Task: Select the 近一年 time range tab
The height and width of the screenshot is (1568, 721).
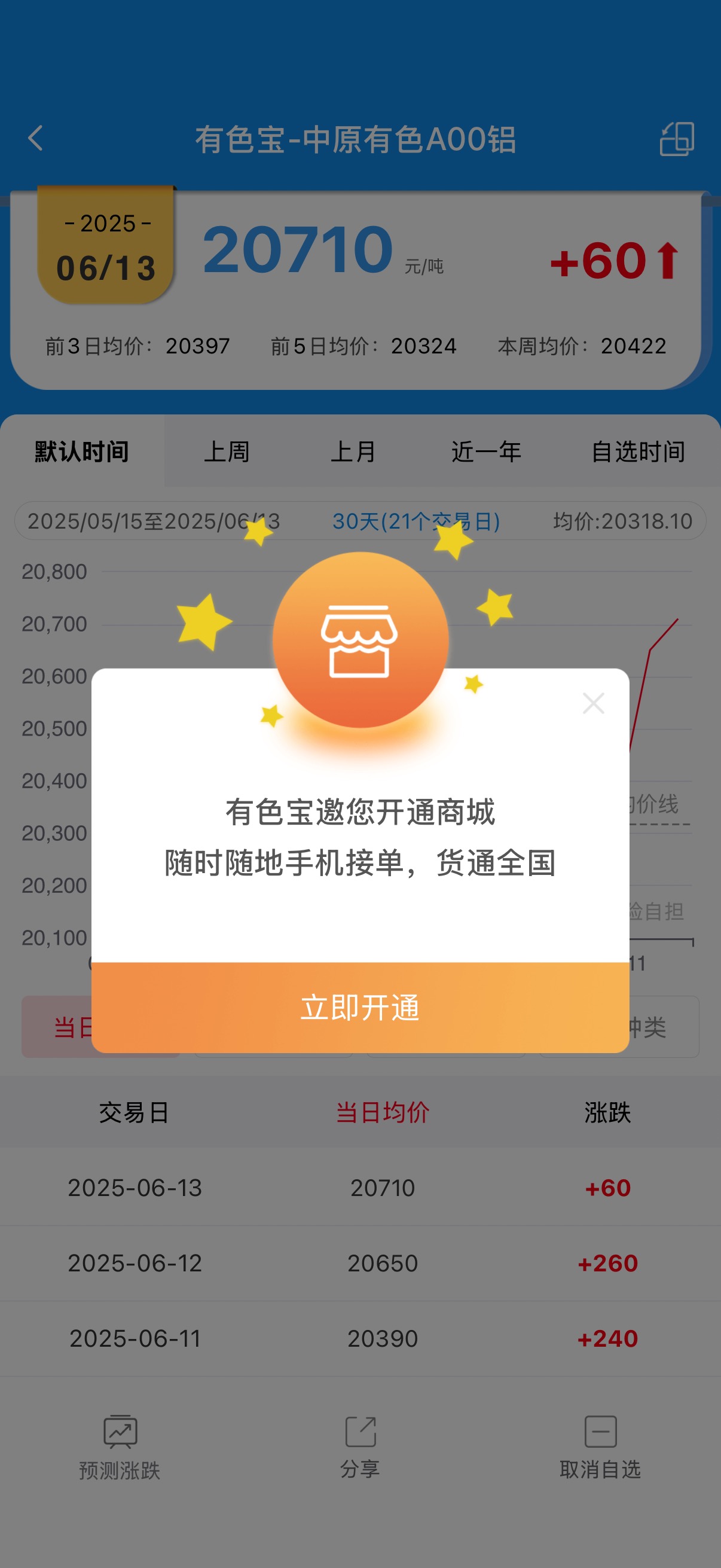Action: [486, 452]
